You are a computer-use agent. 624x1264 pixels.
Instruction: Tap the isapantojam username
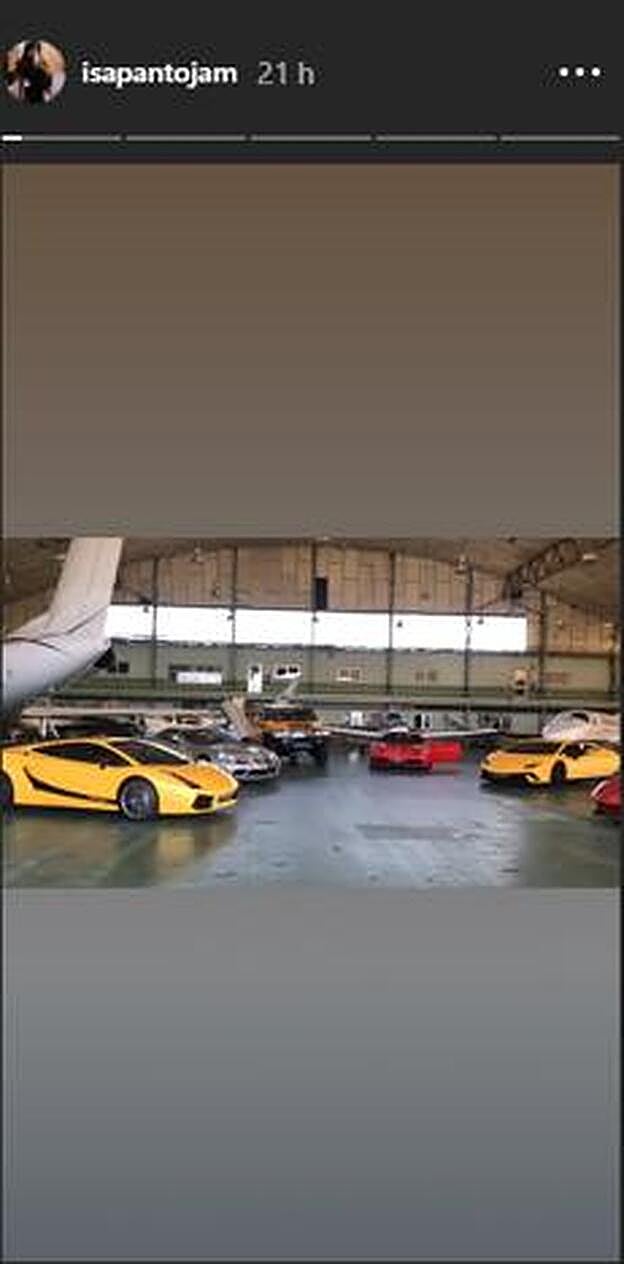coord(159,73)
